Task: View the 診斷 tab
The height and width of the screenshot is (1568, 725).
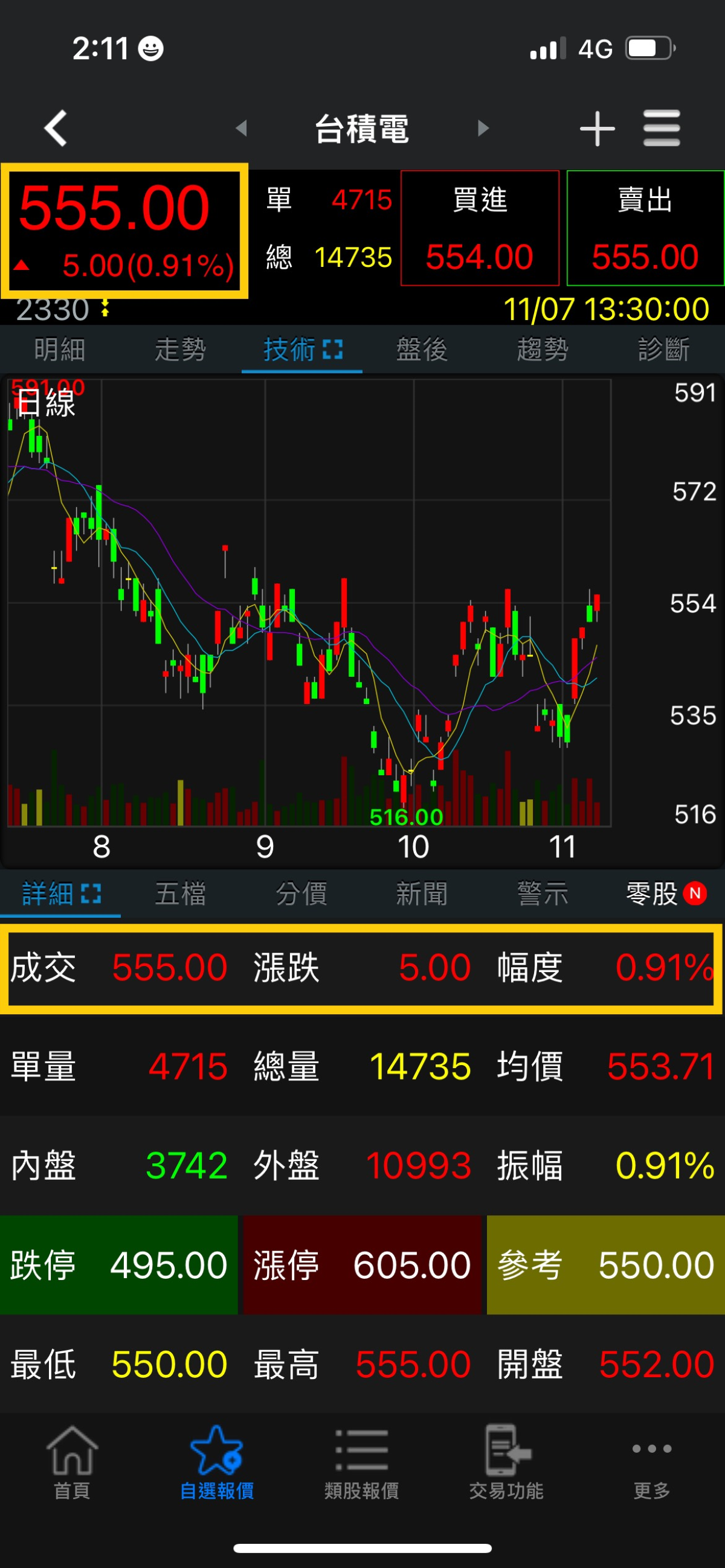Action: pos(663,350)
